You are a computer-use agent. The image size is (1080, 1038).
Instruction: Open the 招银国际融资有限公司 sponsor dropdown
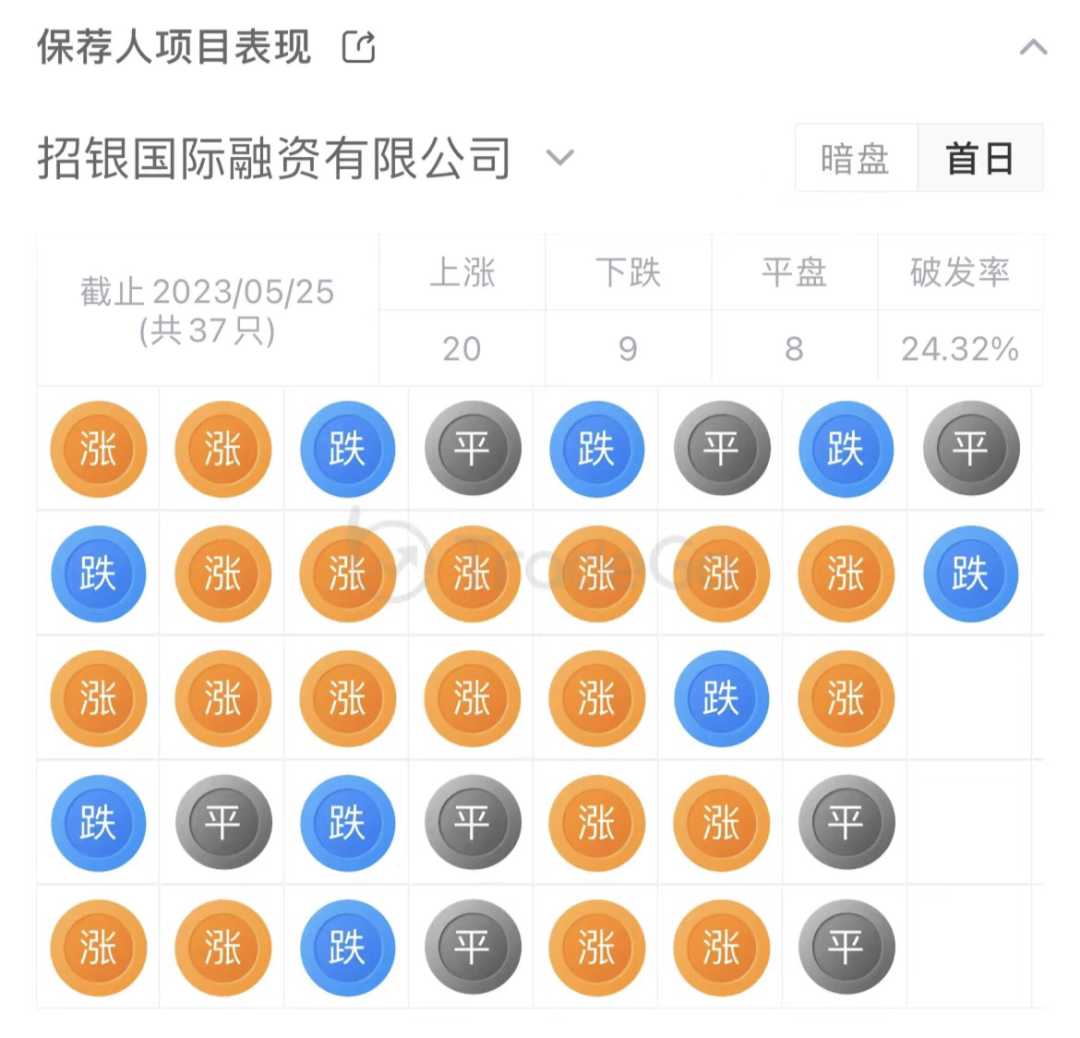click(559, 158)
